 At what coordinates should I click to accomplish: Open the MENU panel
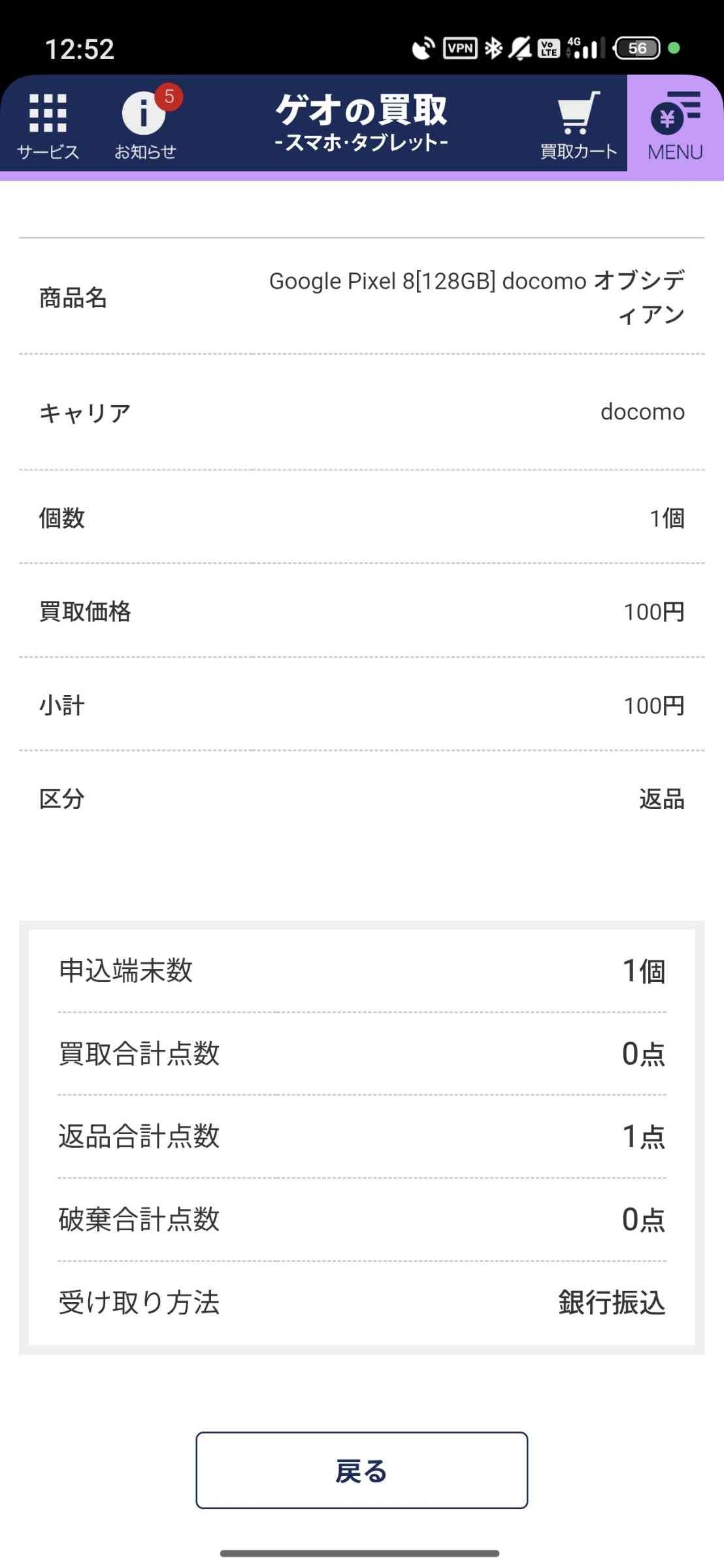coord(675,125)
